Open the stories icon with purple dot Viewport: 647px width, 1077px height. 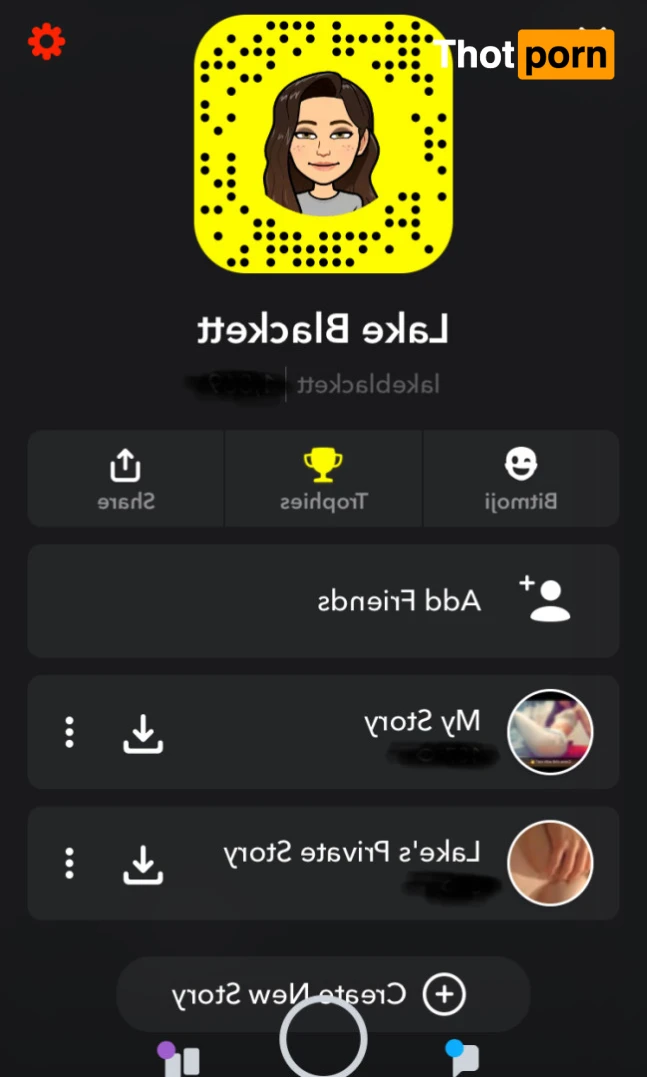click(x=180, y=1058)
